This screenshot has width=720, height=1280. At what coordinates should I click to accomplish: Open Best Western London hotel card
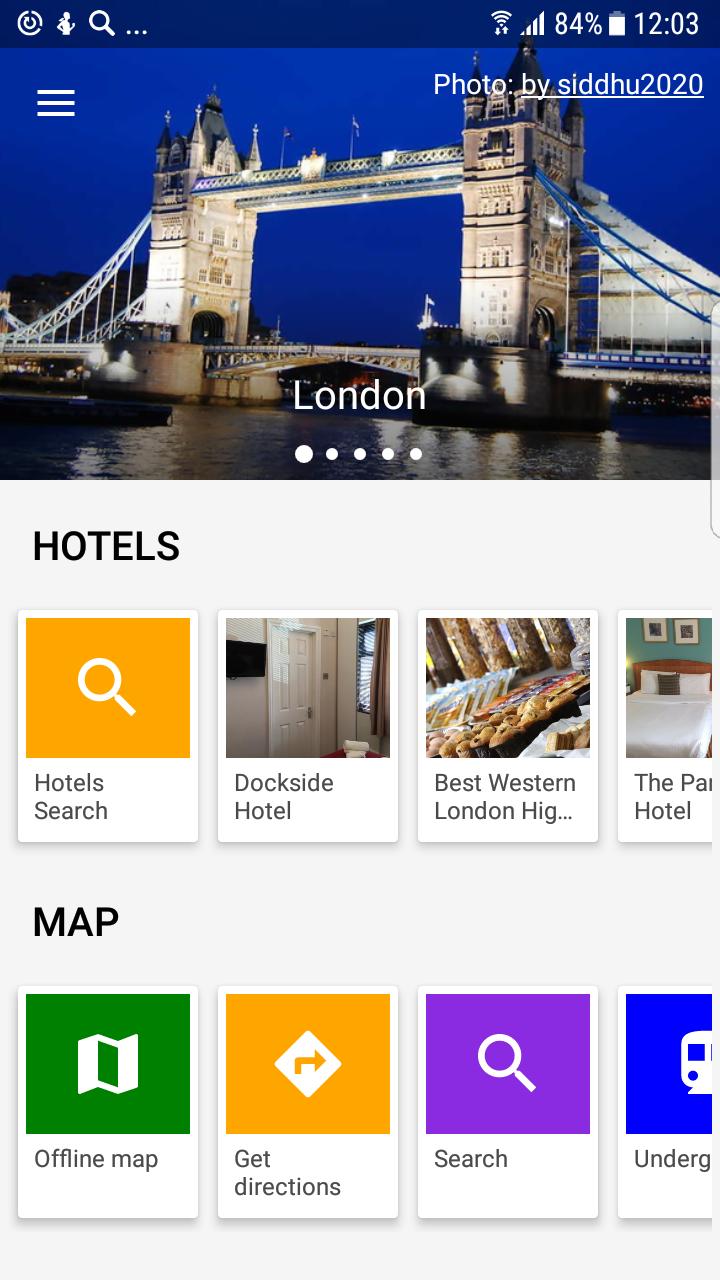(x=508, y=725)
